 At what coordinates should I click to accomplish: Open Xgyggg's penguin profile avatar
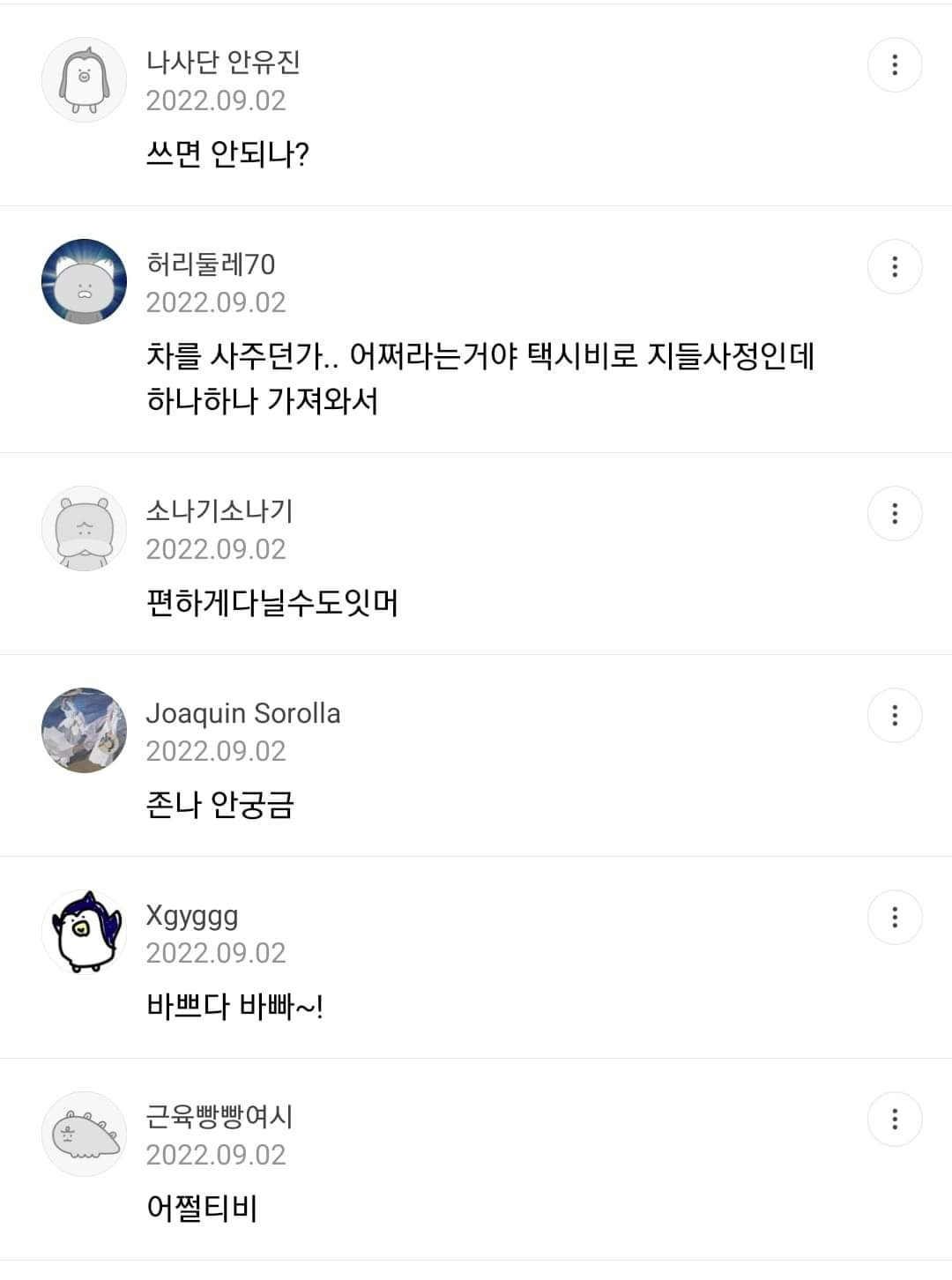(85, 932)
